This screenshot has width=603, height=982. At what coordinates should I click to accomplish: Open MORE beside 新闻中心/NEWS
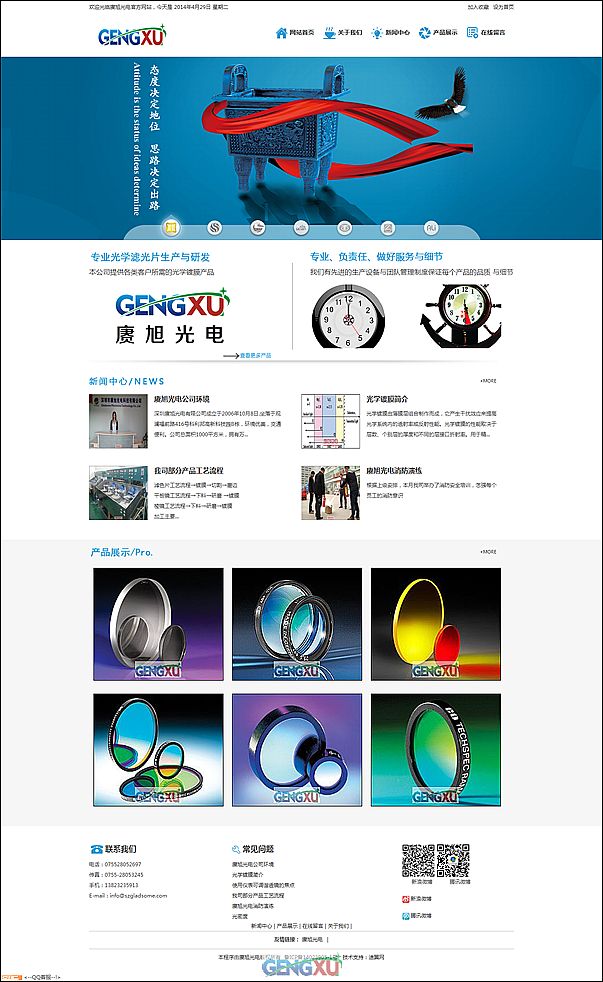click(488, 381)
